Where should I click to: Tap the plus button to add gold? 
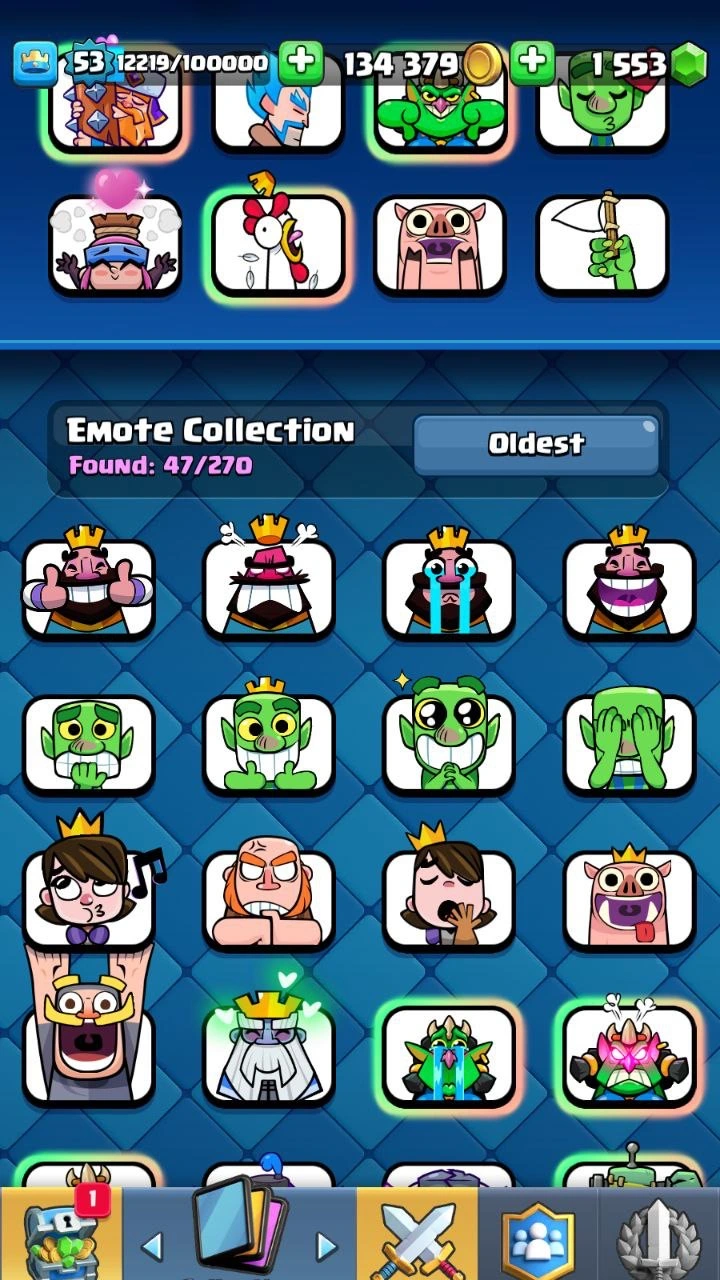point(533,64)
